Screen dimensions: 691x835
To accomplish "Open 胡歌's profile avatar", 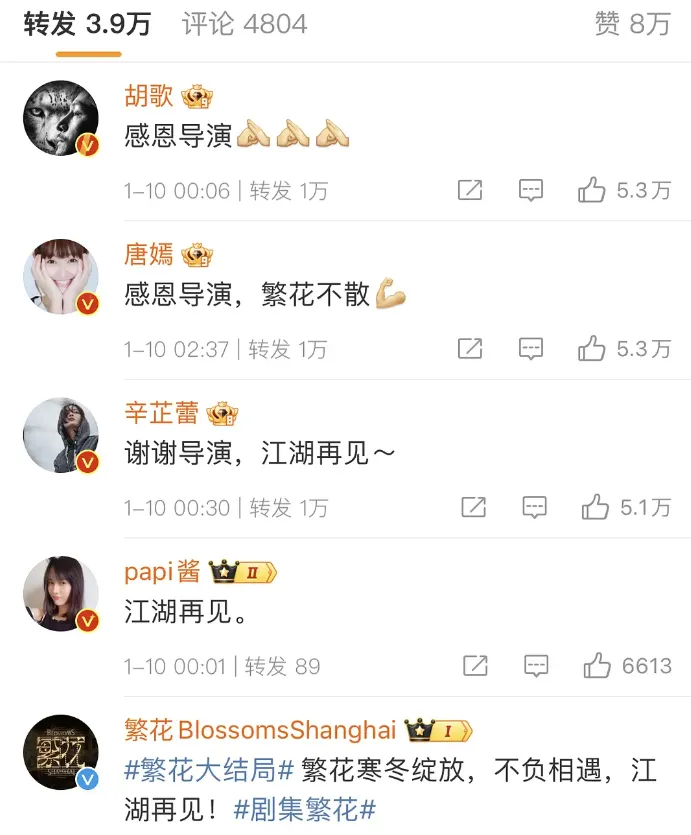I will pyautogui.click(x=61, y=118).
